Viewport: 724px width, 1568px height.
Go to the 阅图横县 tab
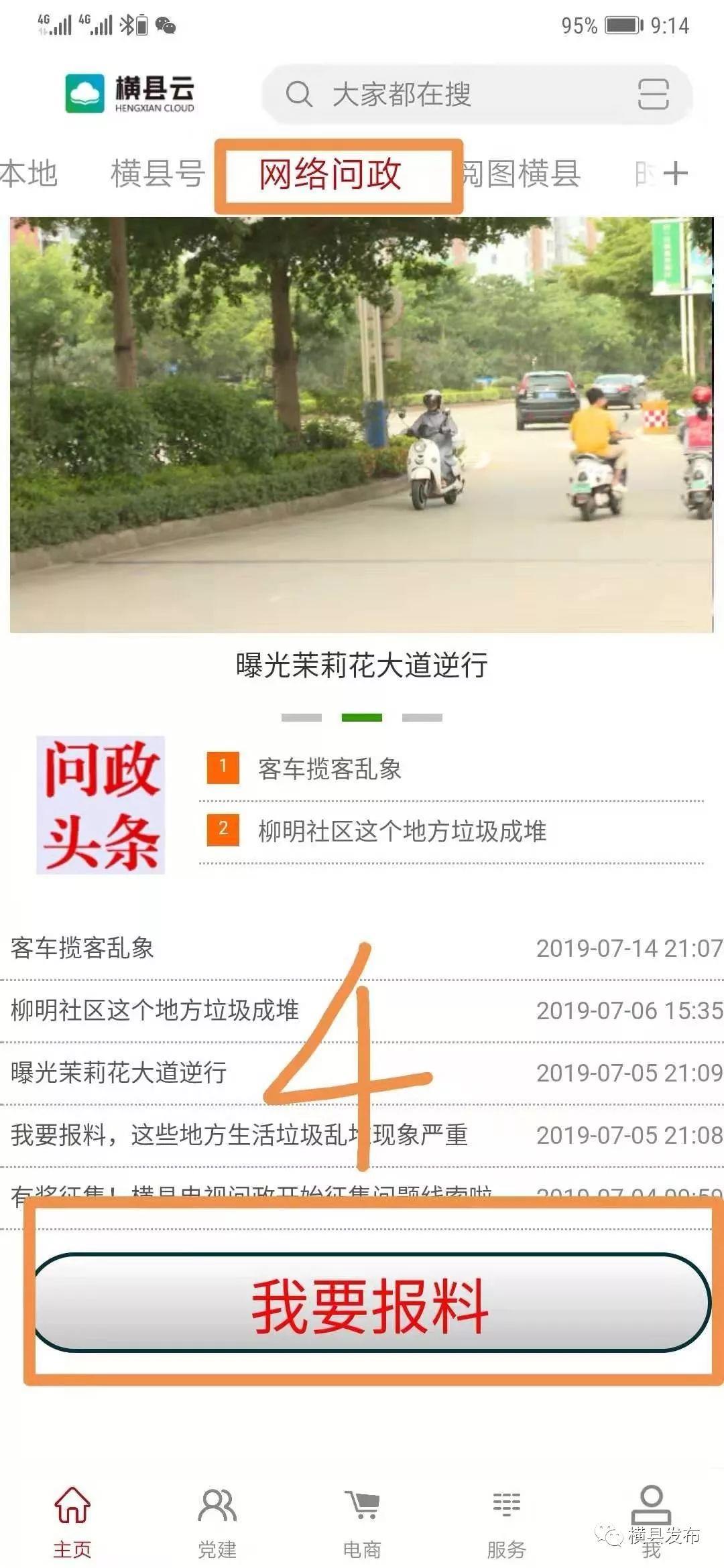pos(523,174)
